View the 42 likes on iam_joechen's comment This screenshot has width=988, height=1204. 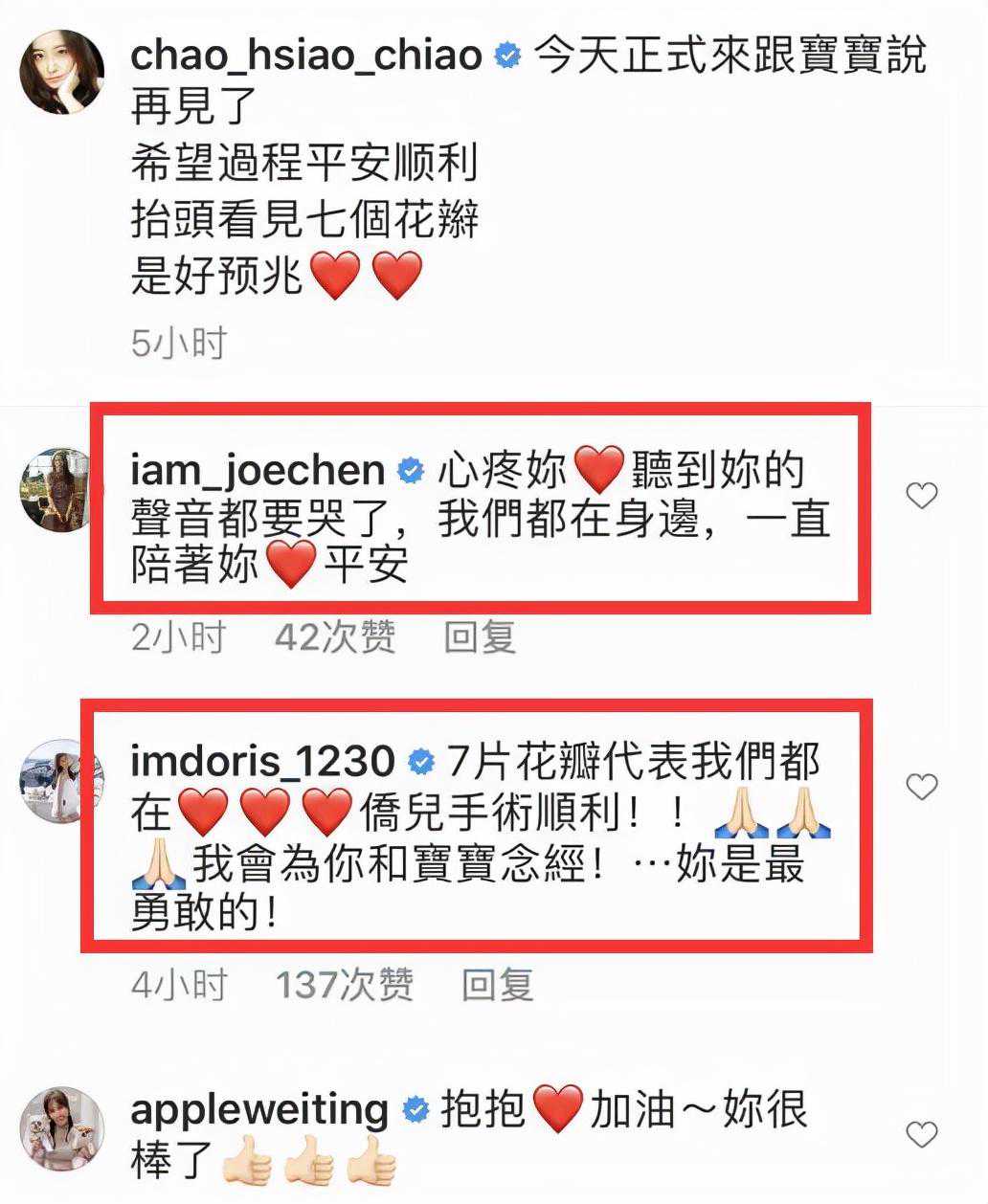point(334,637)
